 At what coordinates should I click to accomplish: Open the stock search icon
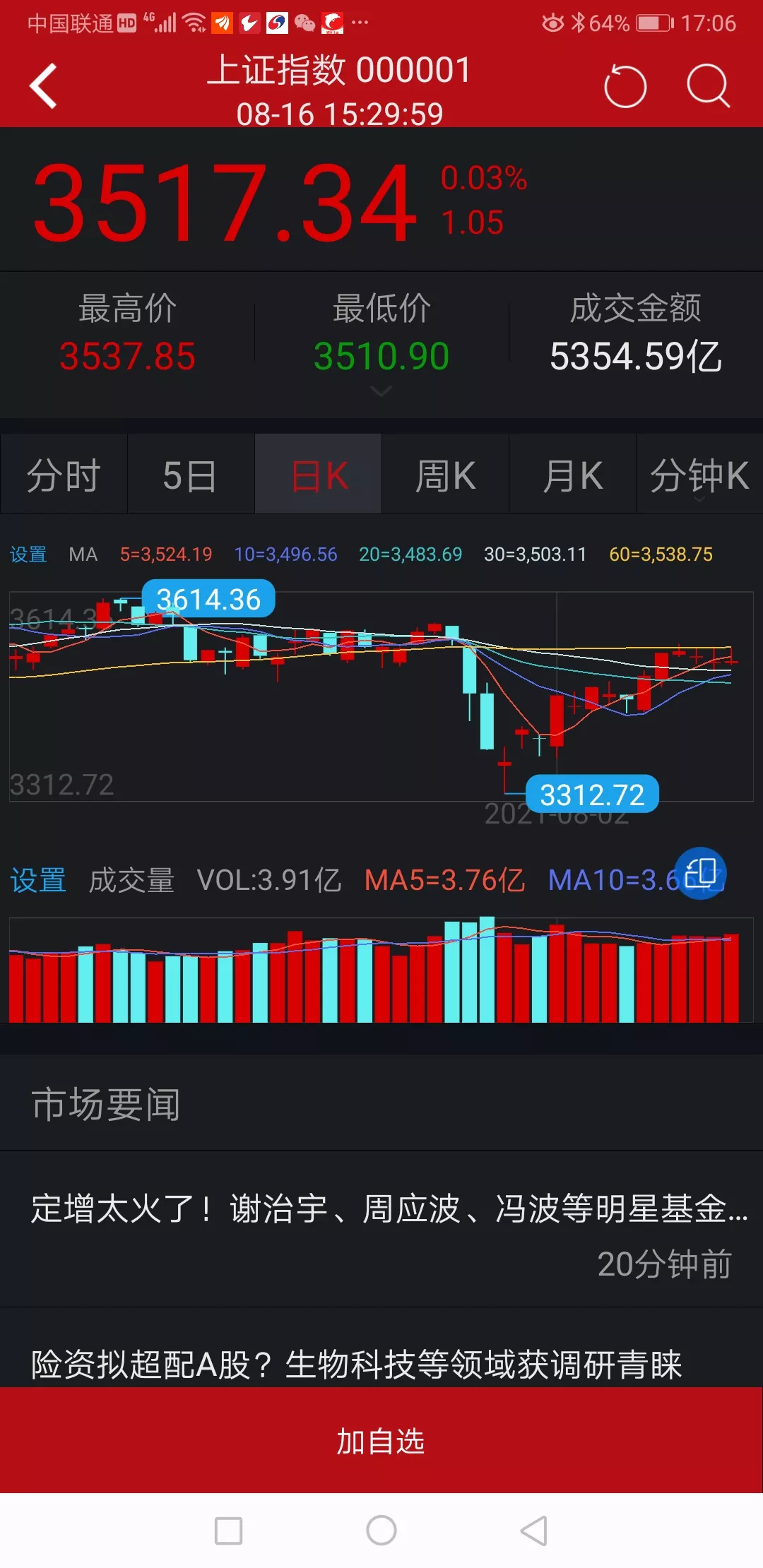pos(708,86)
